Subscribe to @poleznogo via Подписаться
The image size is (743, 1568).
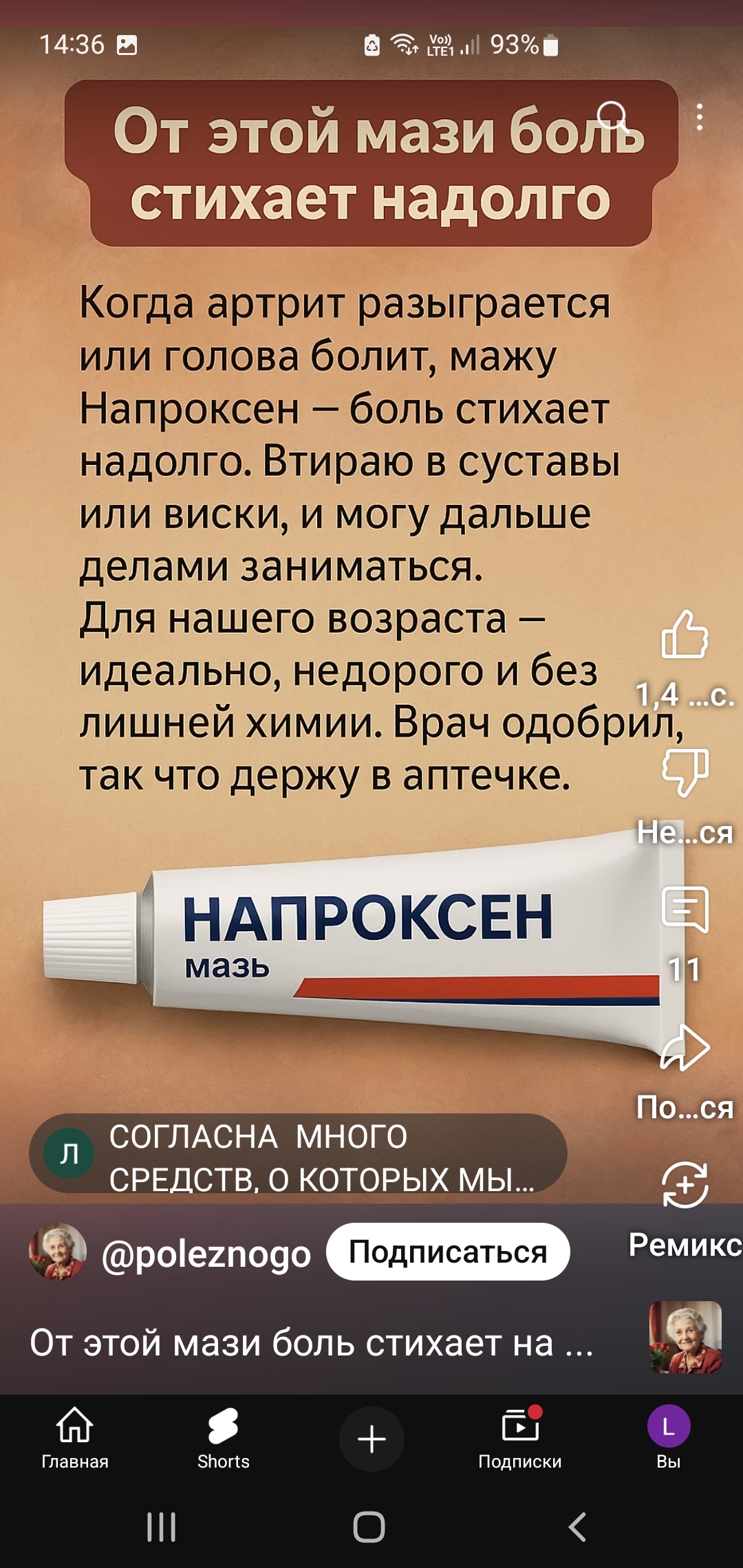447,1252
